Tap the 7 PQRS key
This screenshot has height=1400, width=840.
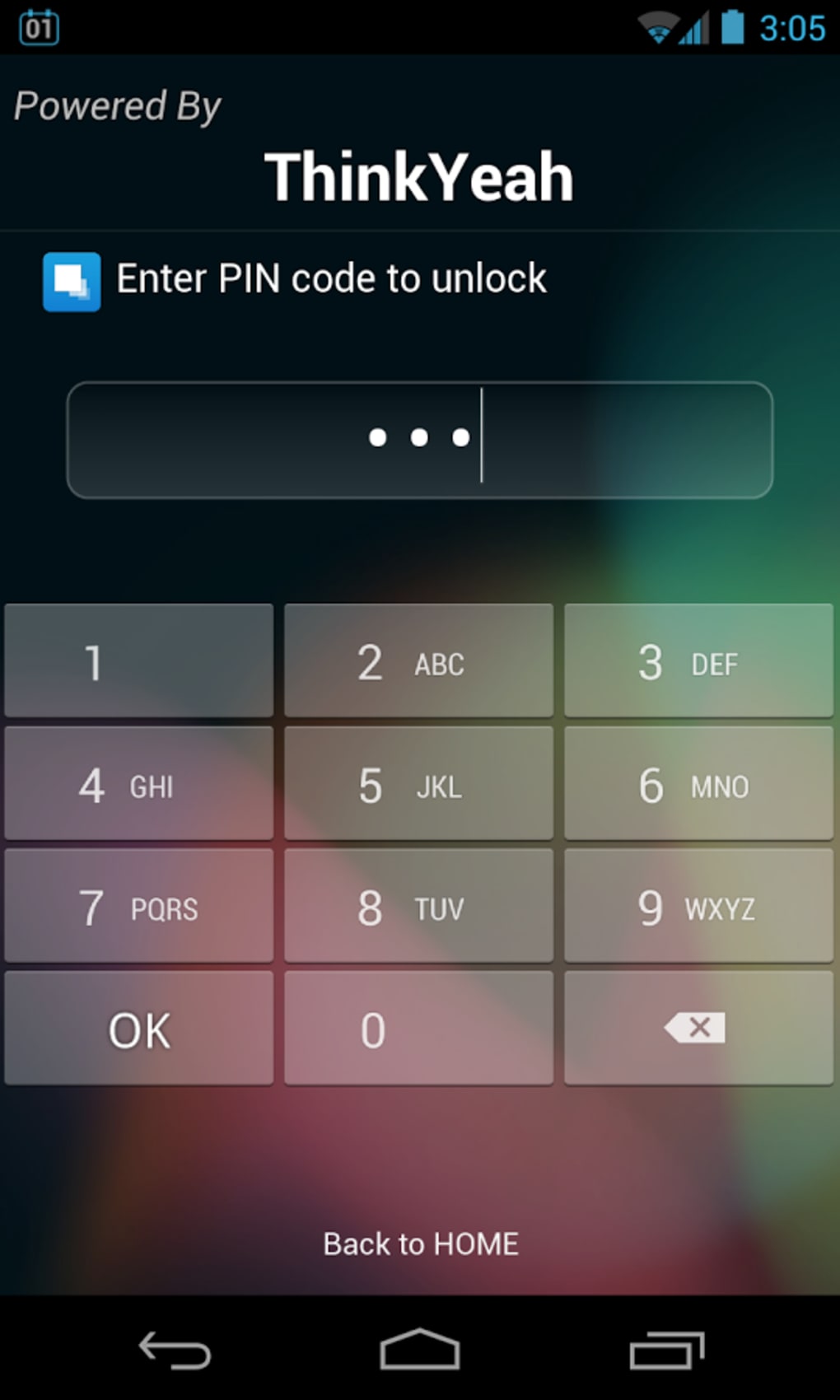138,906
